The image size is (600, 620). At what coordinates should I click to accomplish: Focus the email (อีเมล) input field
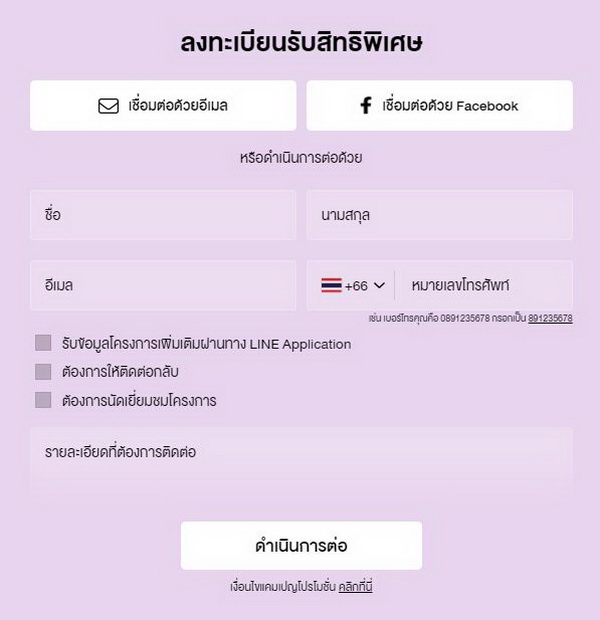pos(163,285)
